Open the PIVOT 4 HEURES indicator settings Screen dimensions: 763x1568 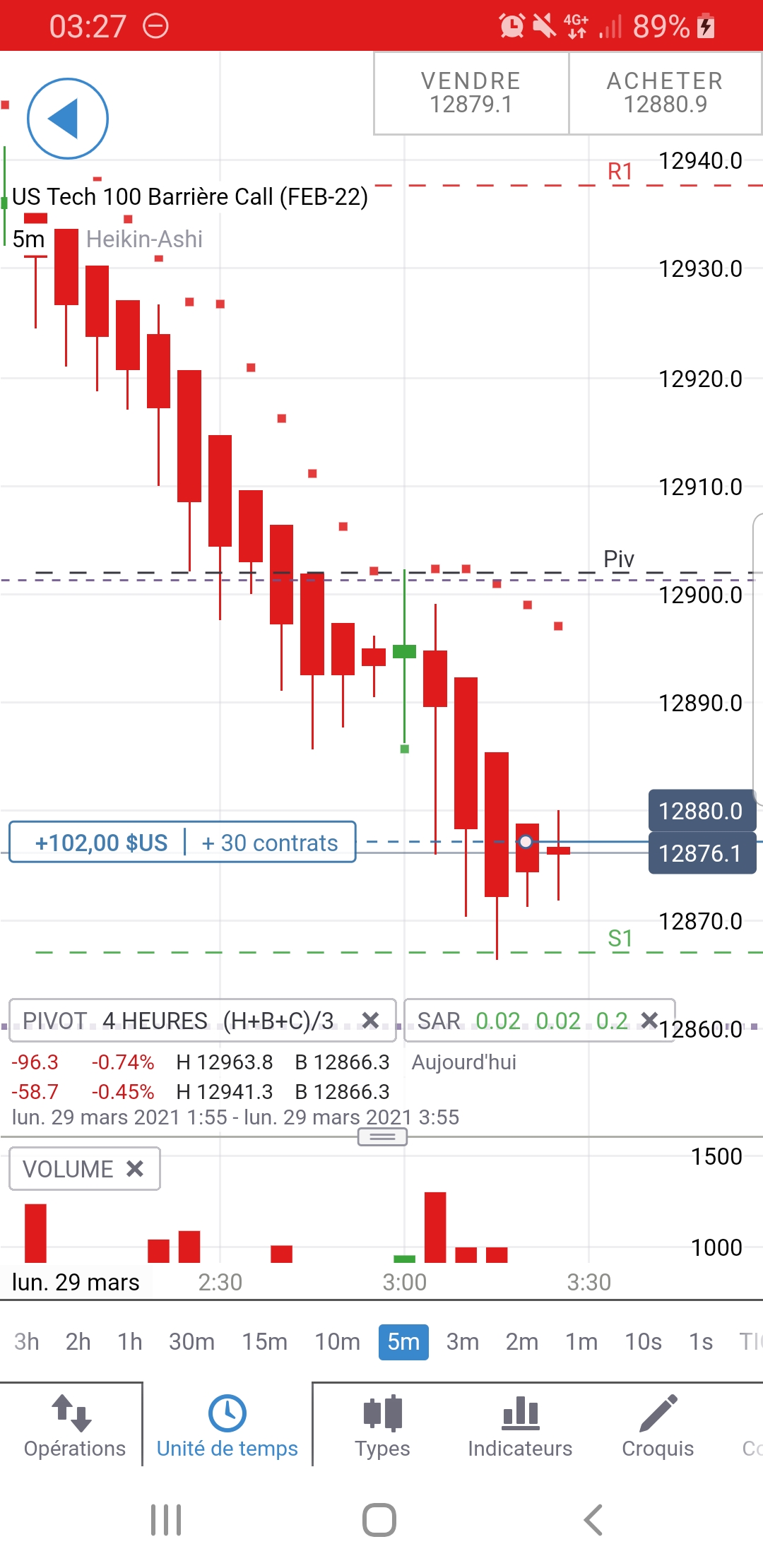(177, 1021)
